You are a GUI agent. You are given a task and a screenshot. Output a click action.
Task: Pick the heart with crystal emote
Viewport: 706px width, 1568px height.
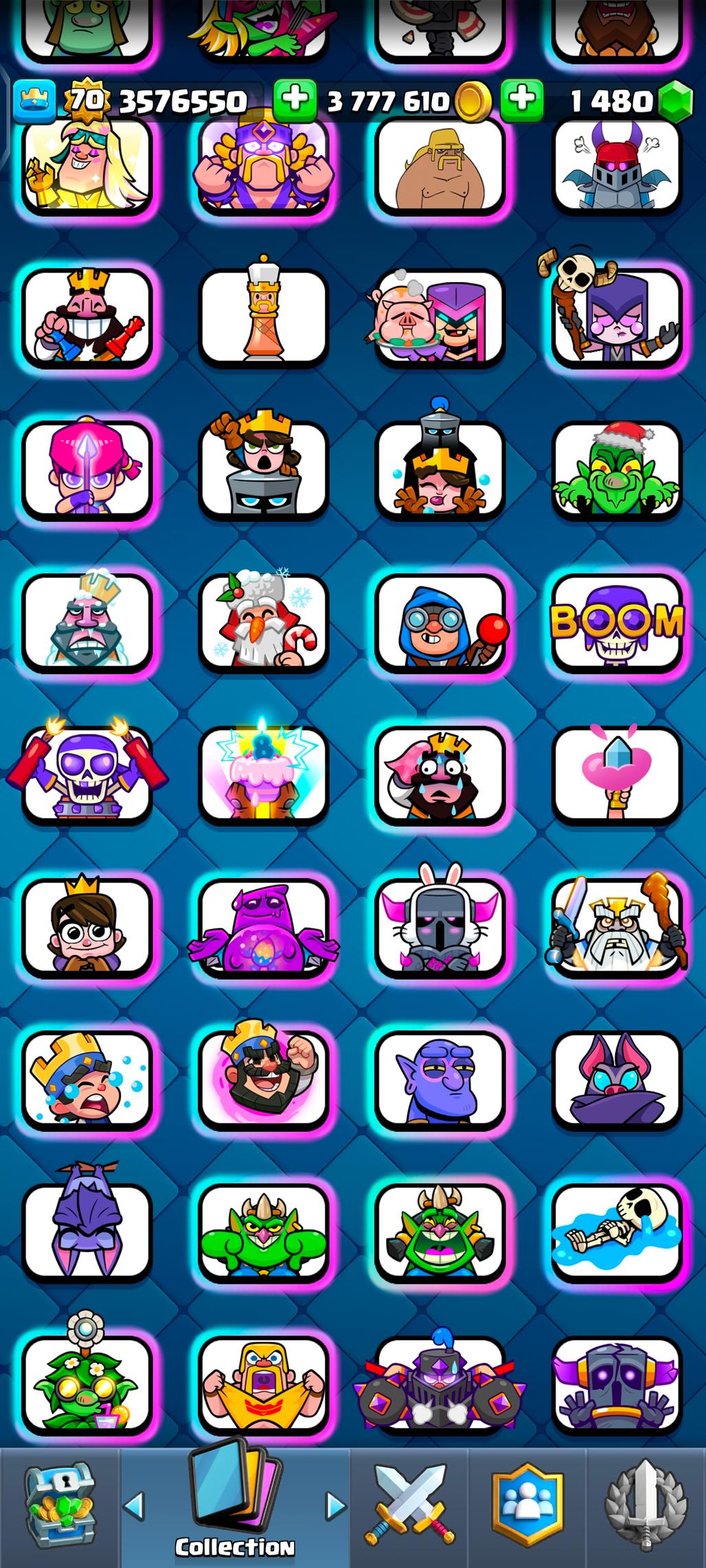pos(617,774)
